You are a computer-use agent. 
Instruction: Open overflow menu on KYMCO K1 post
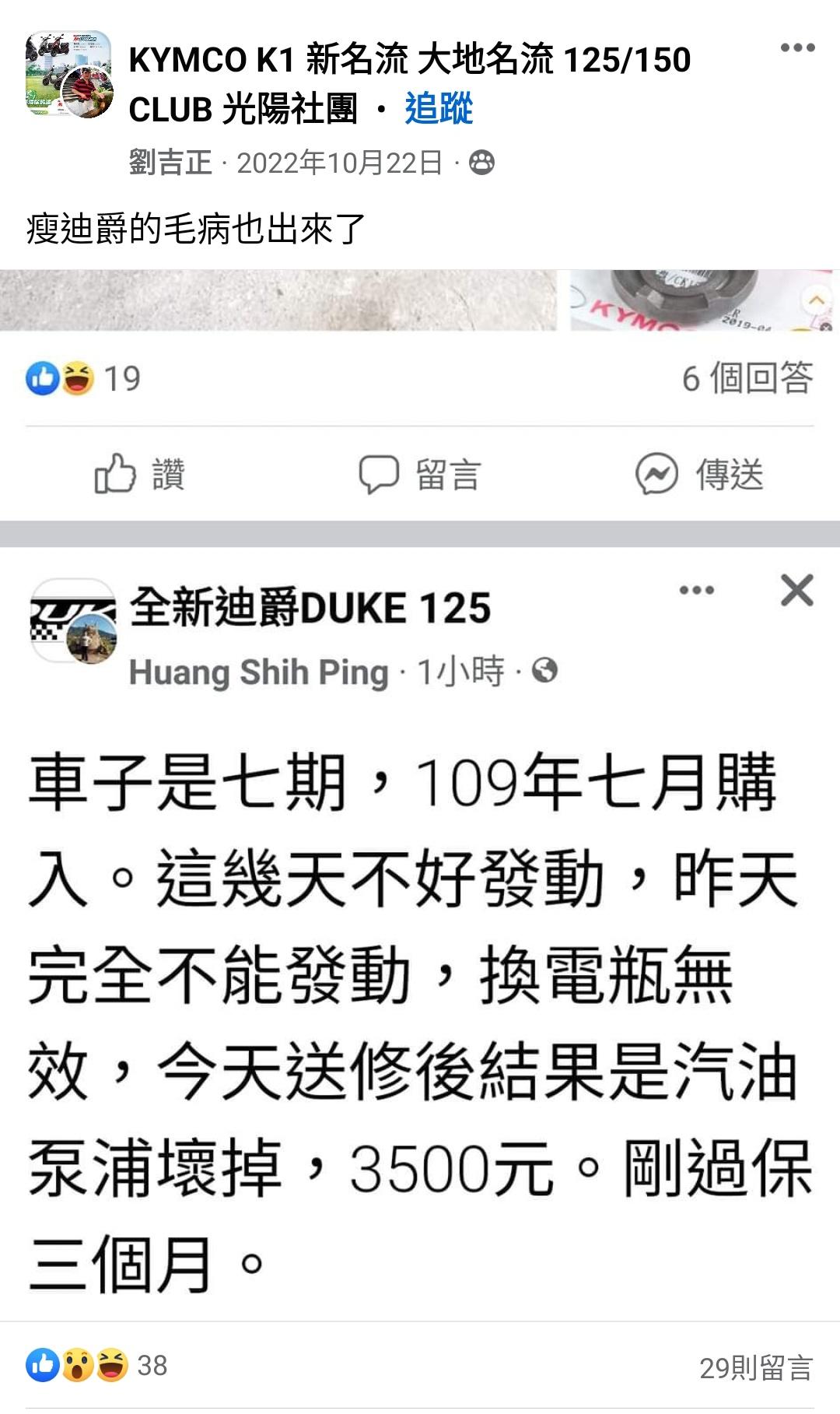click(x=797, y=48)
